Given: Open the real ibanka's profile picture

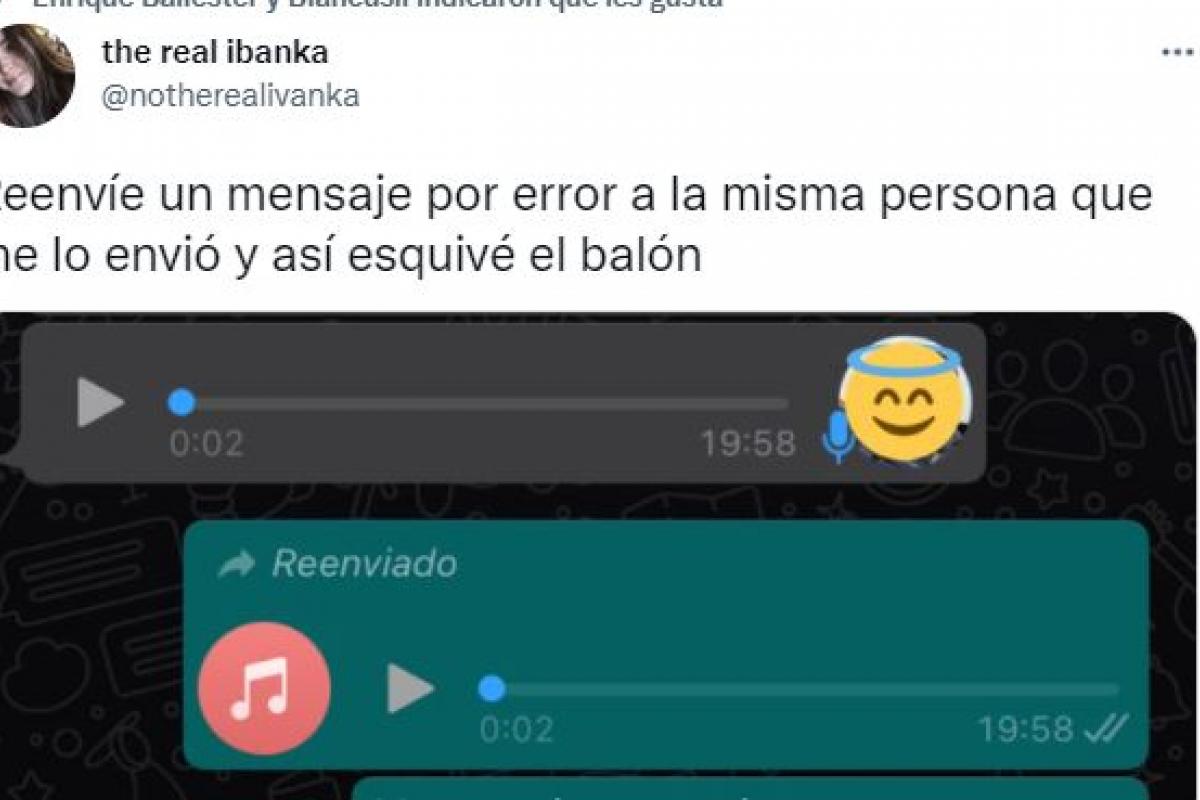Looking at the screenshot, I should pyautogui.click(x=35, y=76).
